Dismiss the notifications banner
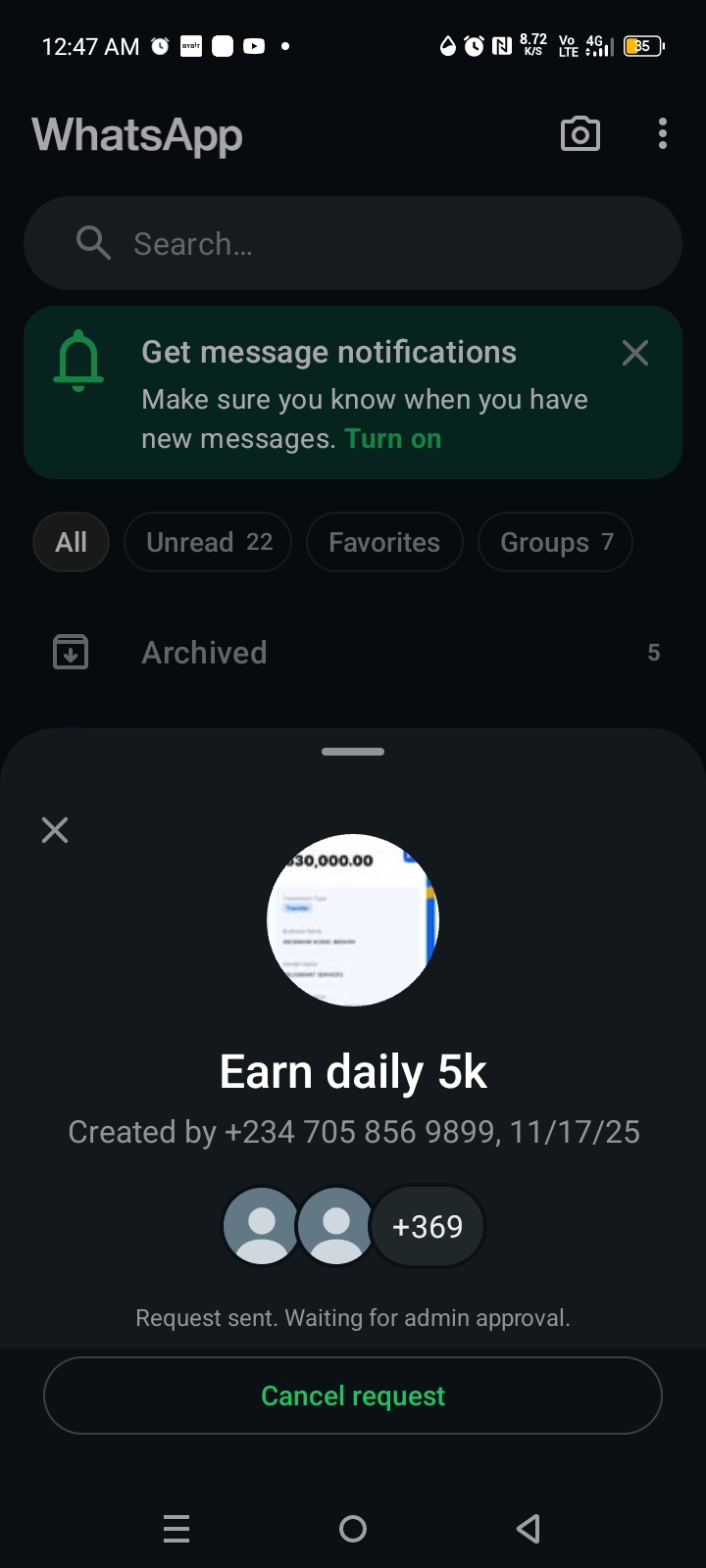The width and height of the screenshot is (706, 1568). (635, 353)
